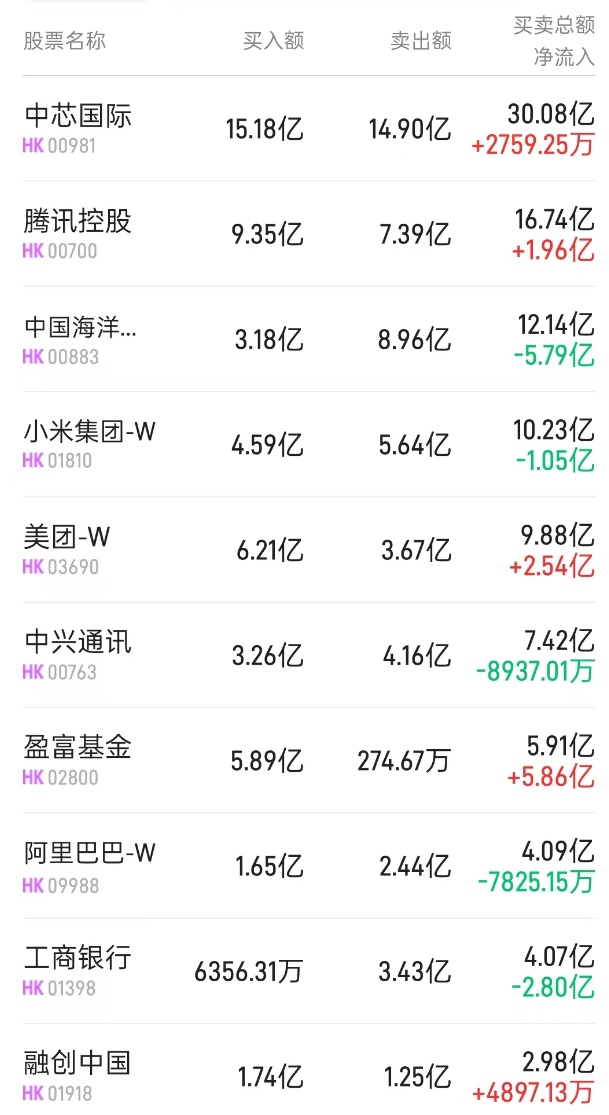Open the 中芯国际 stock row
Image resolution: width=609 pixels, height=1115 pixels.
tap(78, 116)
